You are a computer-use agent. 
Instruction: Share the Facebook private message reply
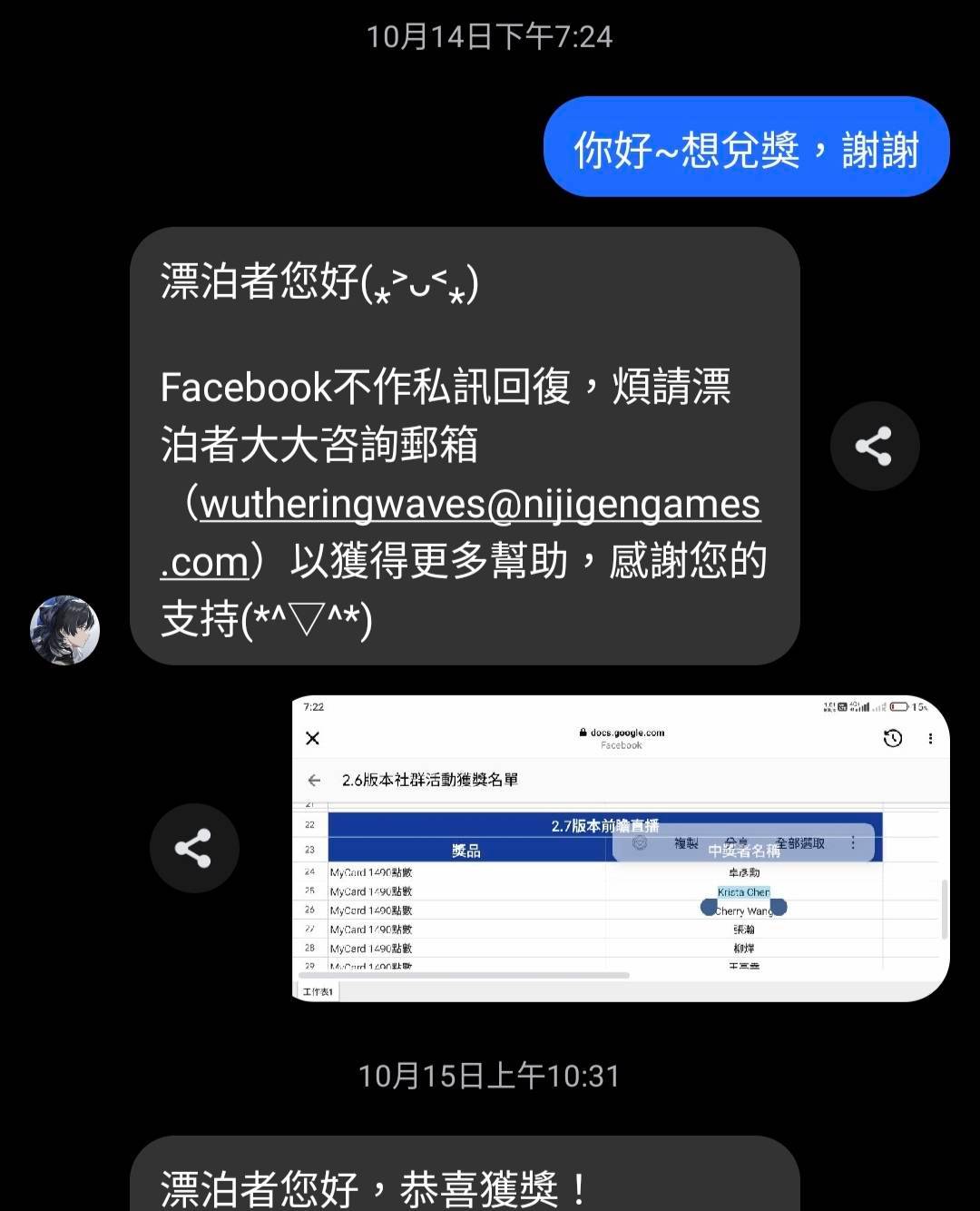874,446
